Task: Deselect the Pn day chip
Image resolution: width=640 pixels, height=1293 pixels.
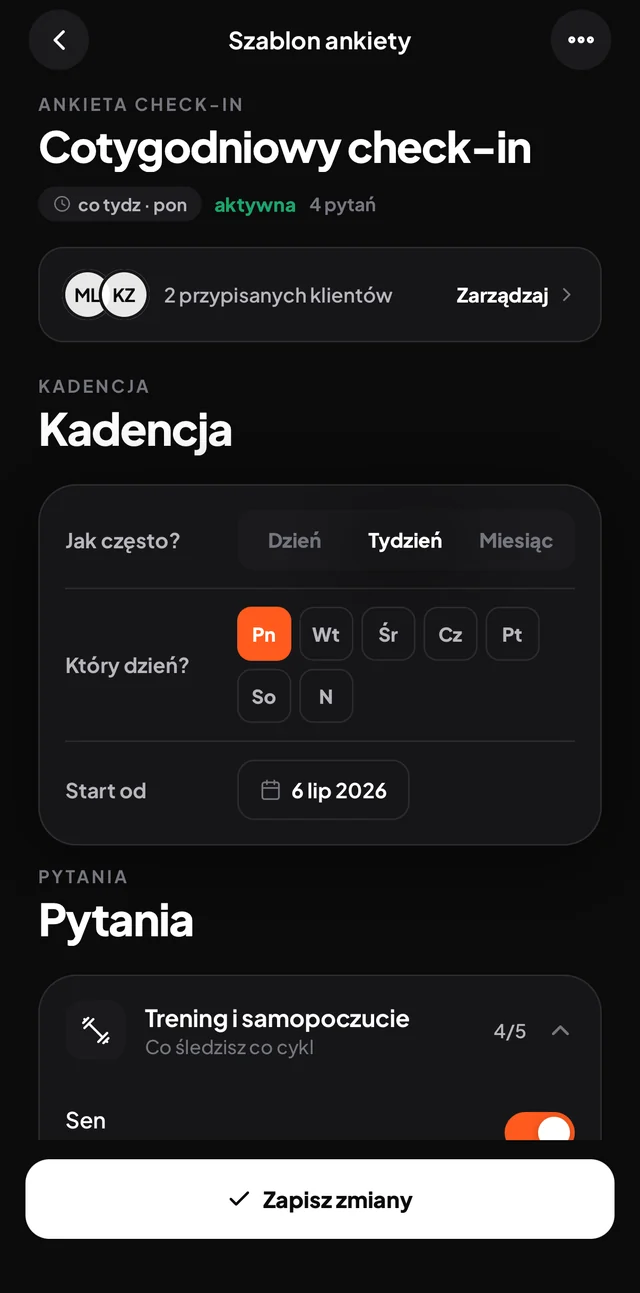Action: pos(264,635)
